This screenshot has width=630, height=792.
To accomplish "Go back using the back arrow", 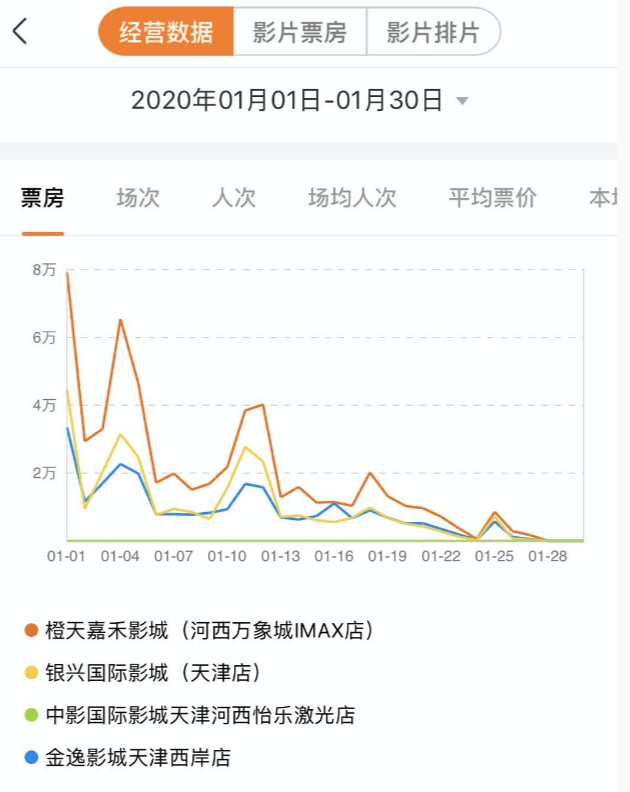I will 20,32.
